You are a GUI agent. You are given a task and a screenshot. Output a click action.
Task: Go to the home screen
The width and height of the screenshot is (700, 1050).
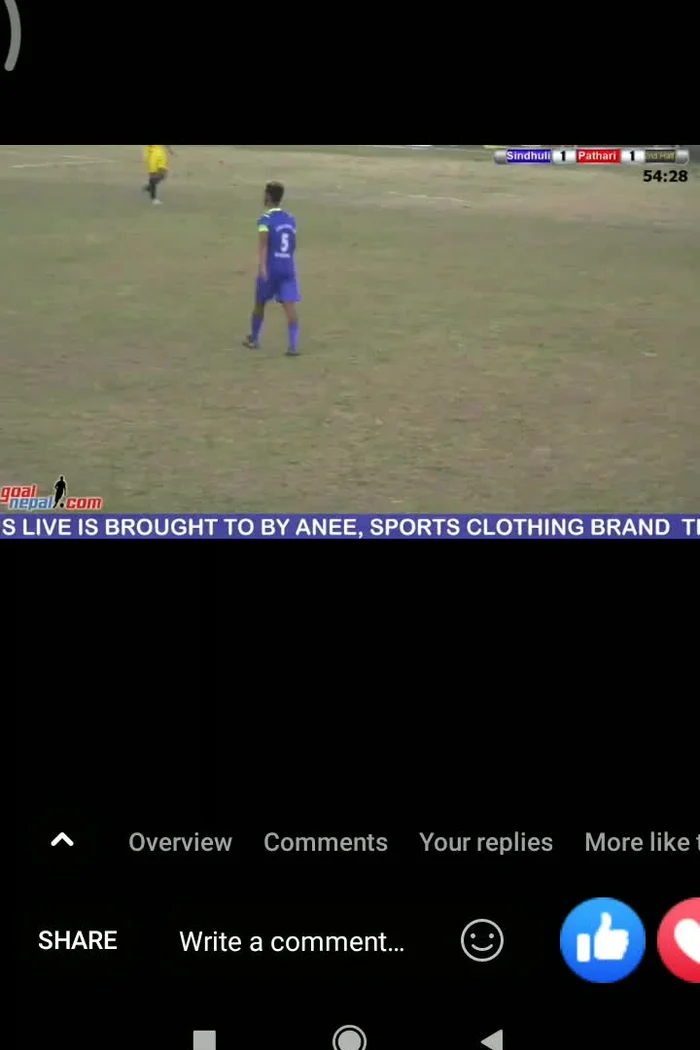pyautogui.click(x=349, y=1038)
